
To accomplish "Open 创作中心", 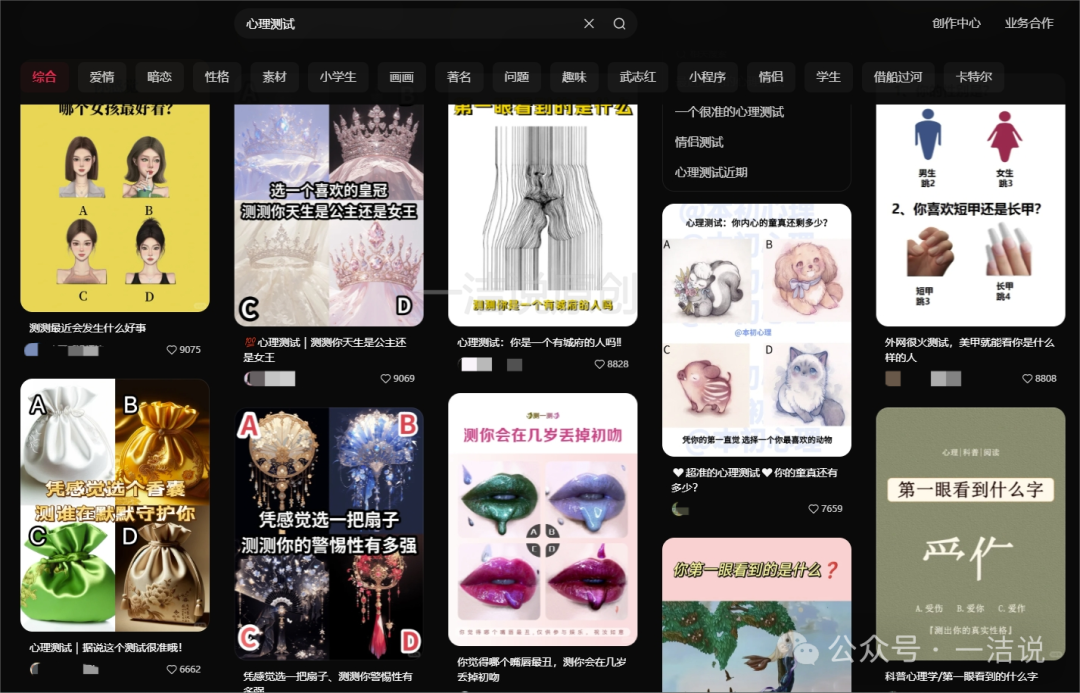I will point(956,23).
